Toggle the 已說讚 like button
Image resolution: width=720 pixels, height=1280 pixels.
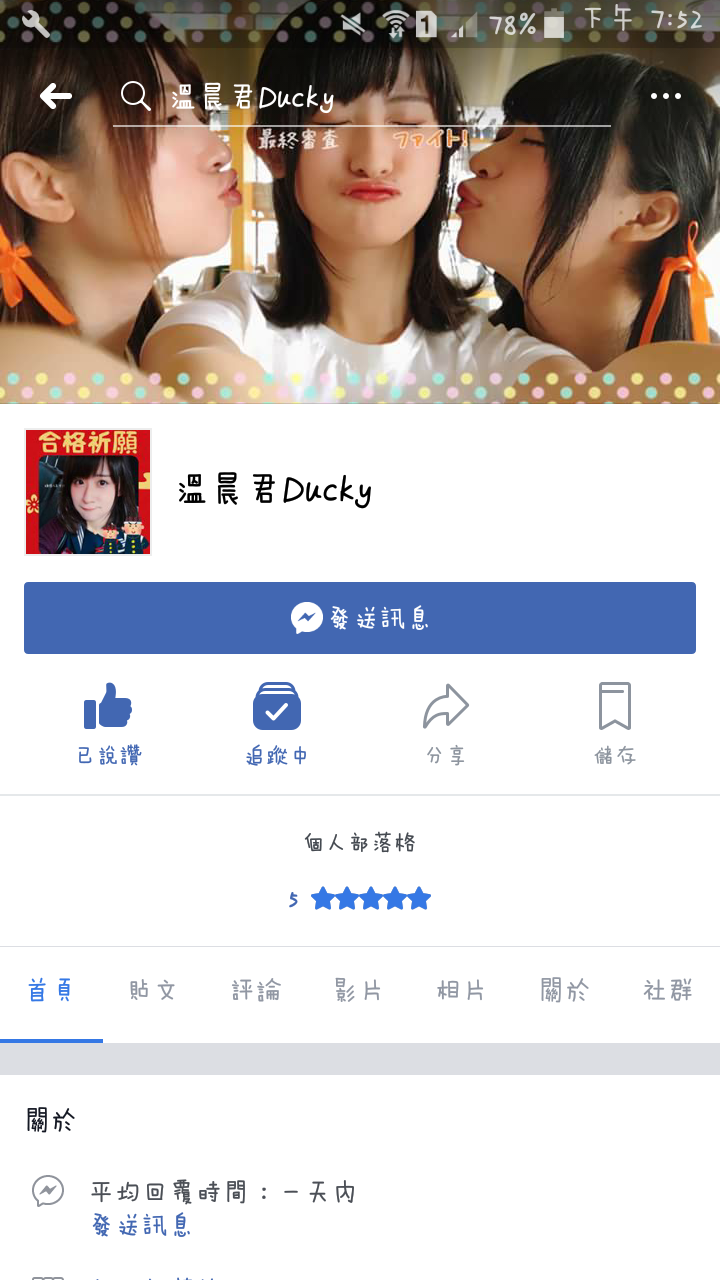[x=109, y=724]
